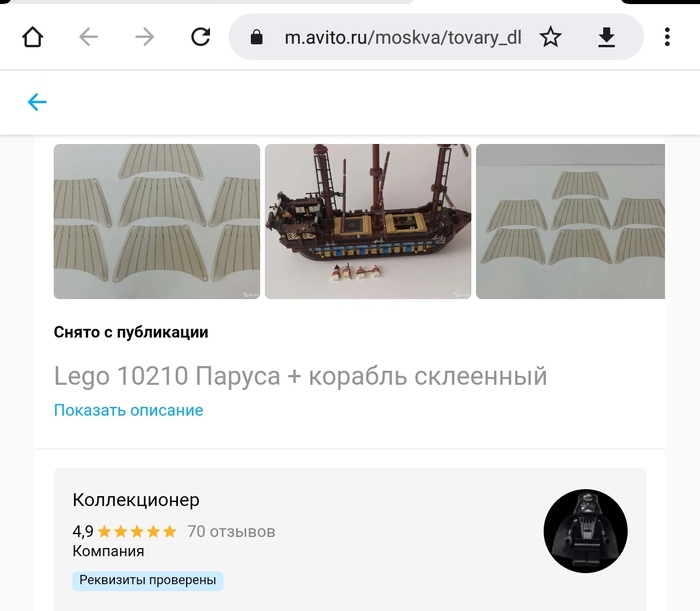700x611 pixels.
Task: Open the browser overflow menu
Action: coord(667,37)
